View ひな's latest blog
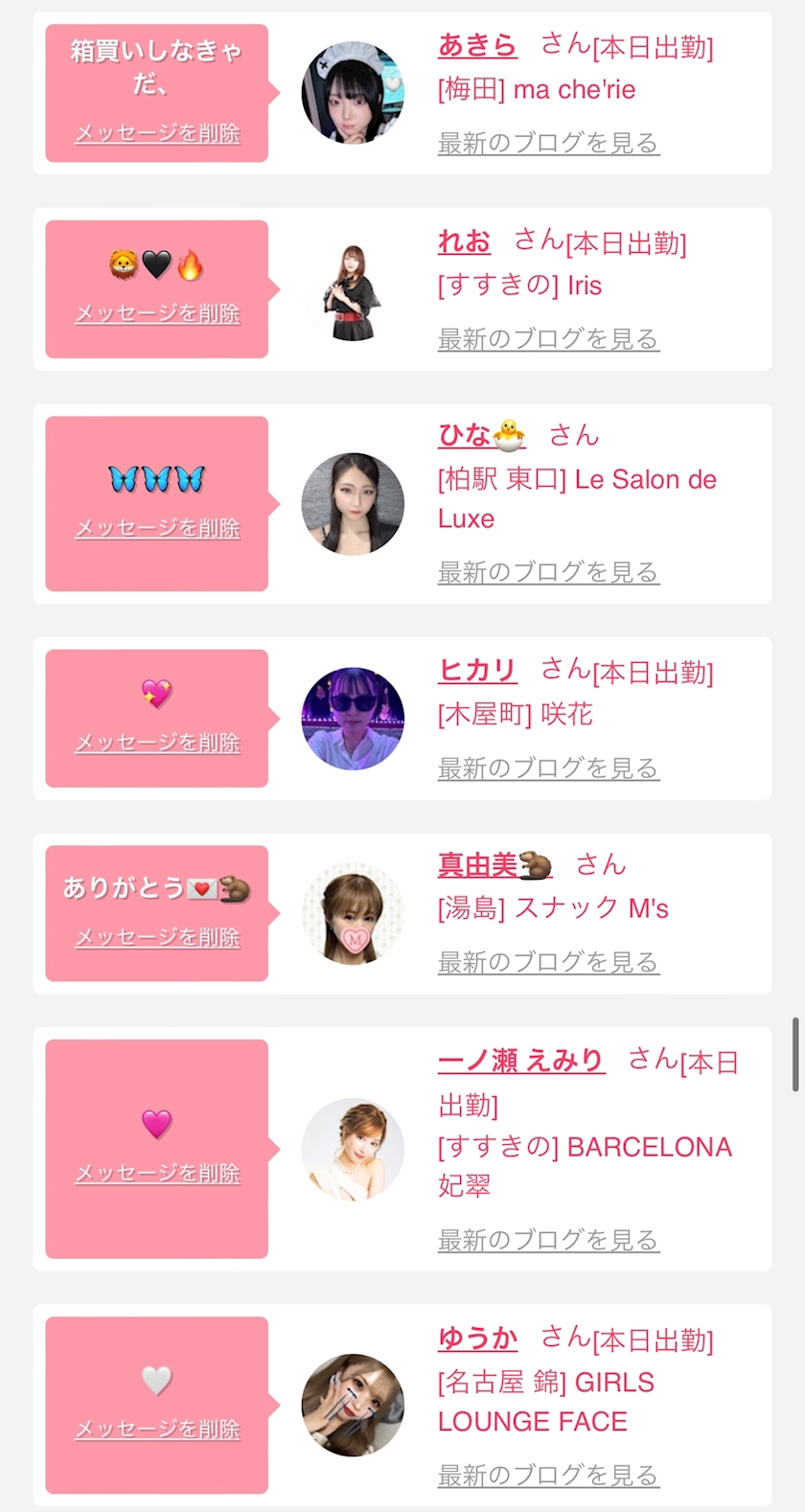The image size is (805, 1512). 548,573
